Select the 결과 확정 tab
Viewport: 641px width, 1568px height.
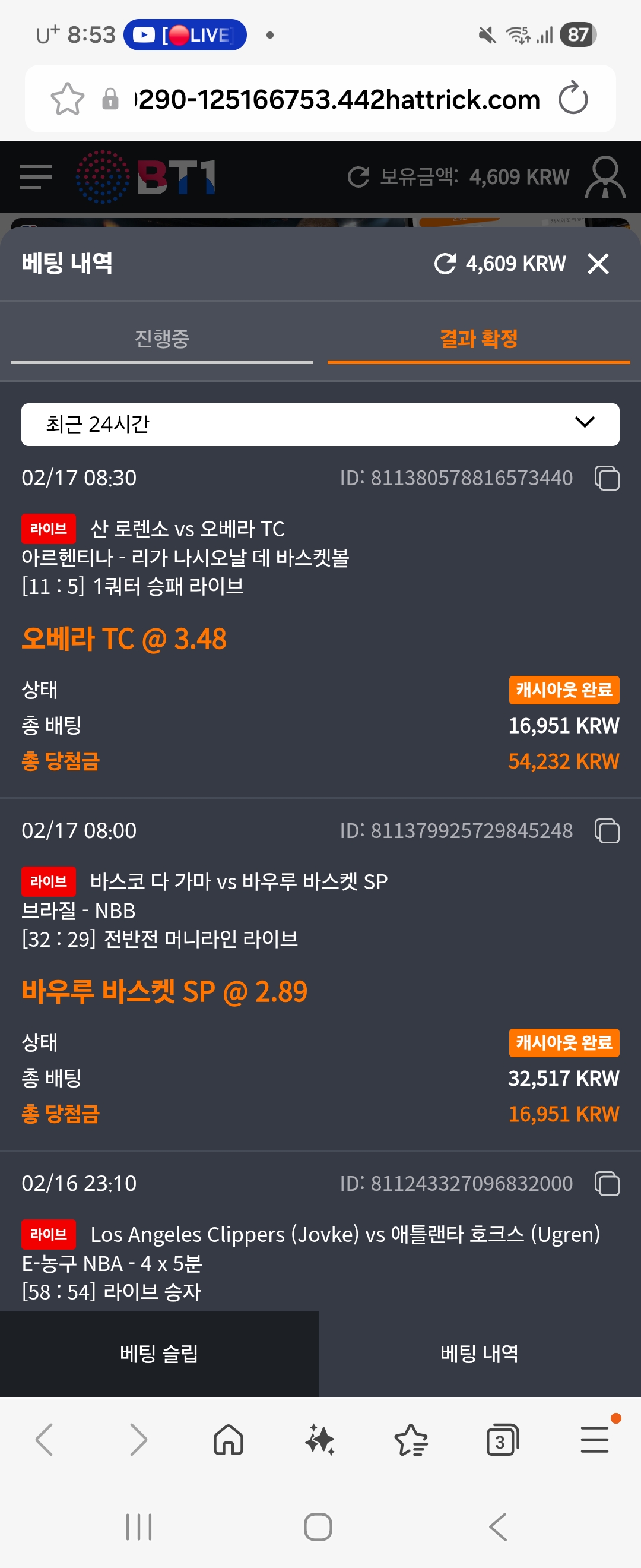478,339
